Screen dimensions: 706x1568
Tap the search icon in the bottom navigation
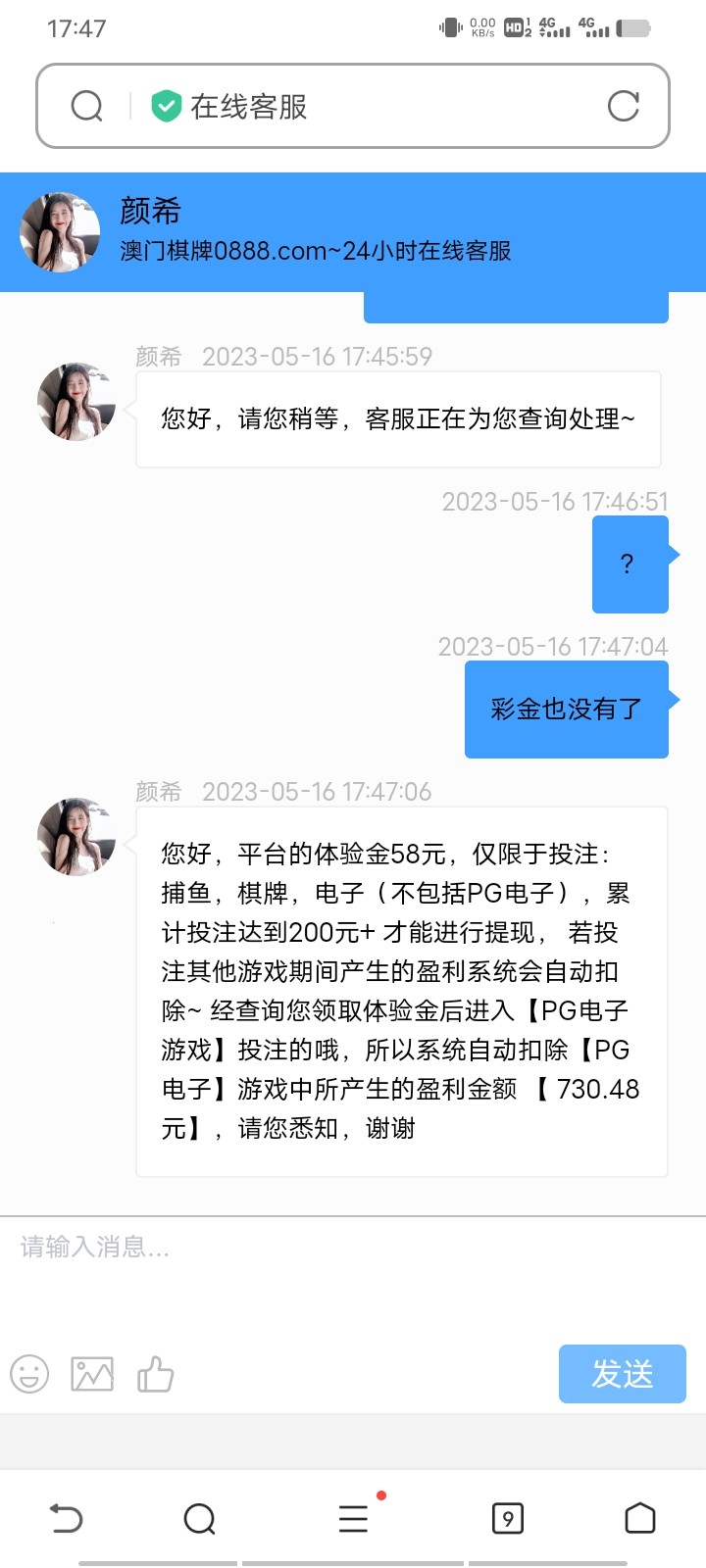[200, 1519]
